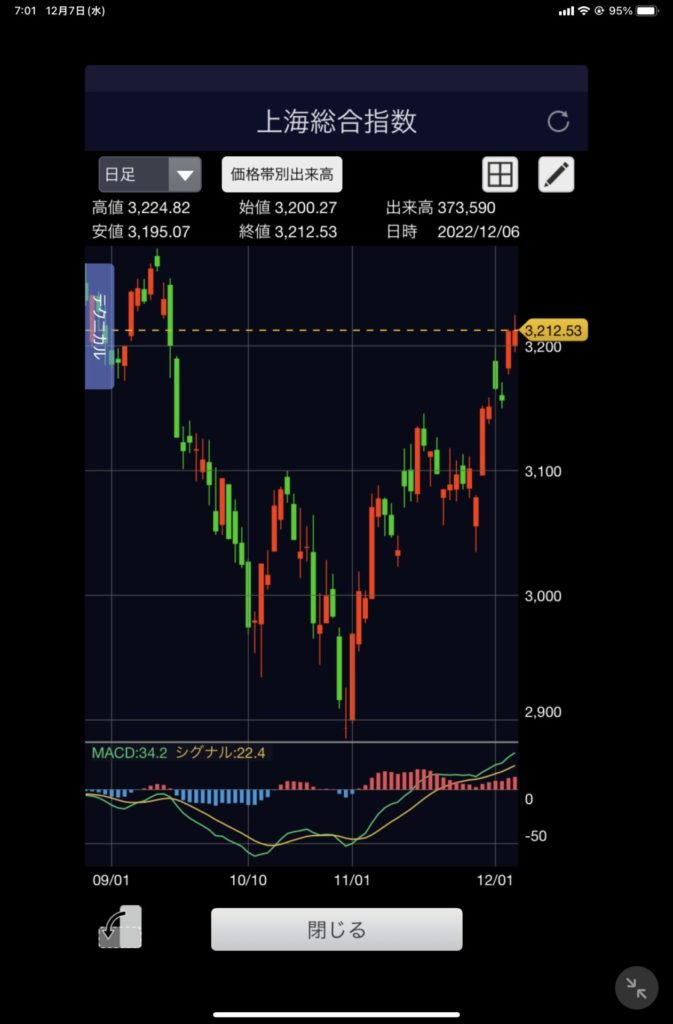Expand the テクニカル side tab

100,326
